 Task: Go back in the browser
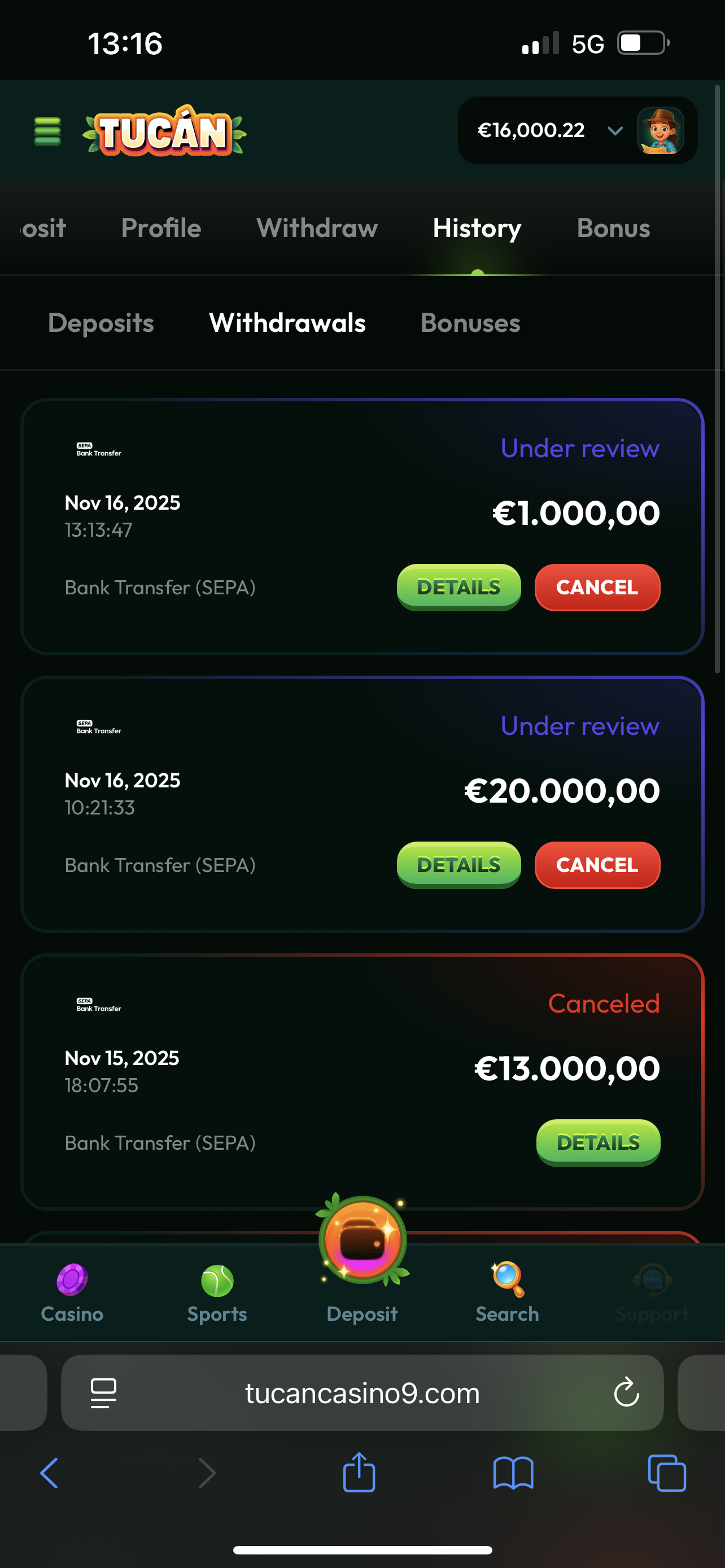[49, 1473]
